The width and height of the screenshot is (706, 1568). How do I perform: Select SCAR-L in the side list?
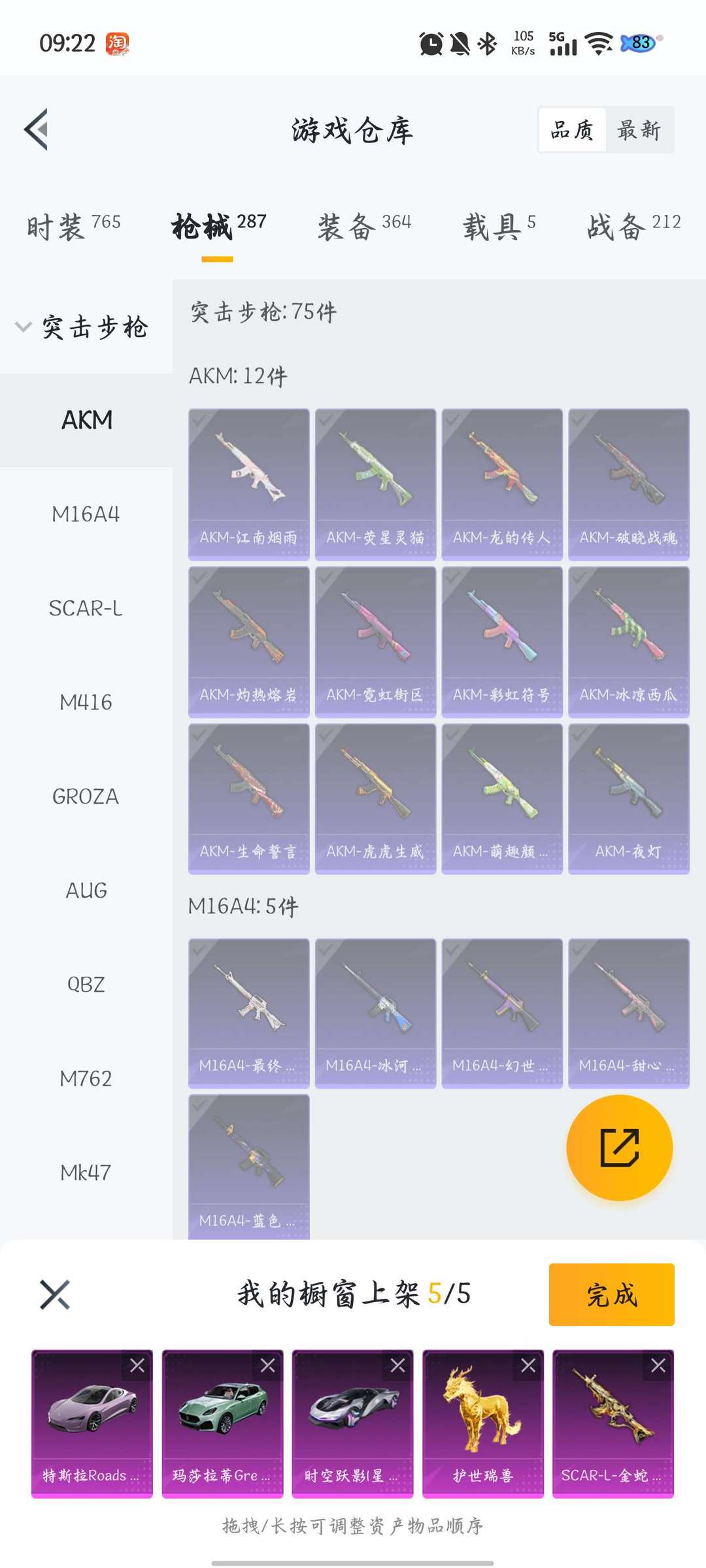[x=86, y=608]
